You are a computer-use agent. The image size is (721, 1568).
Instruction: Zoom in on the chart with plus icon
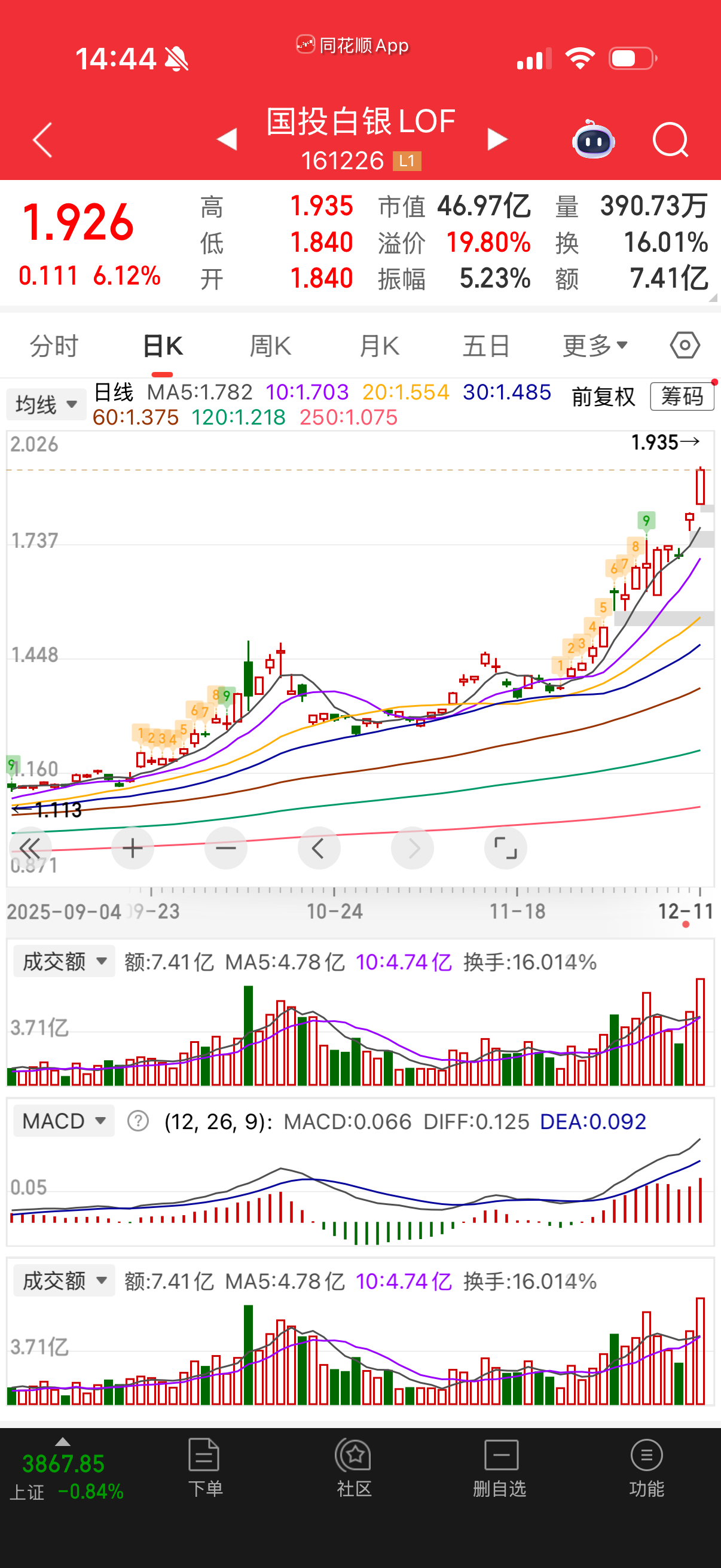coord(133,848)
